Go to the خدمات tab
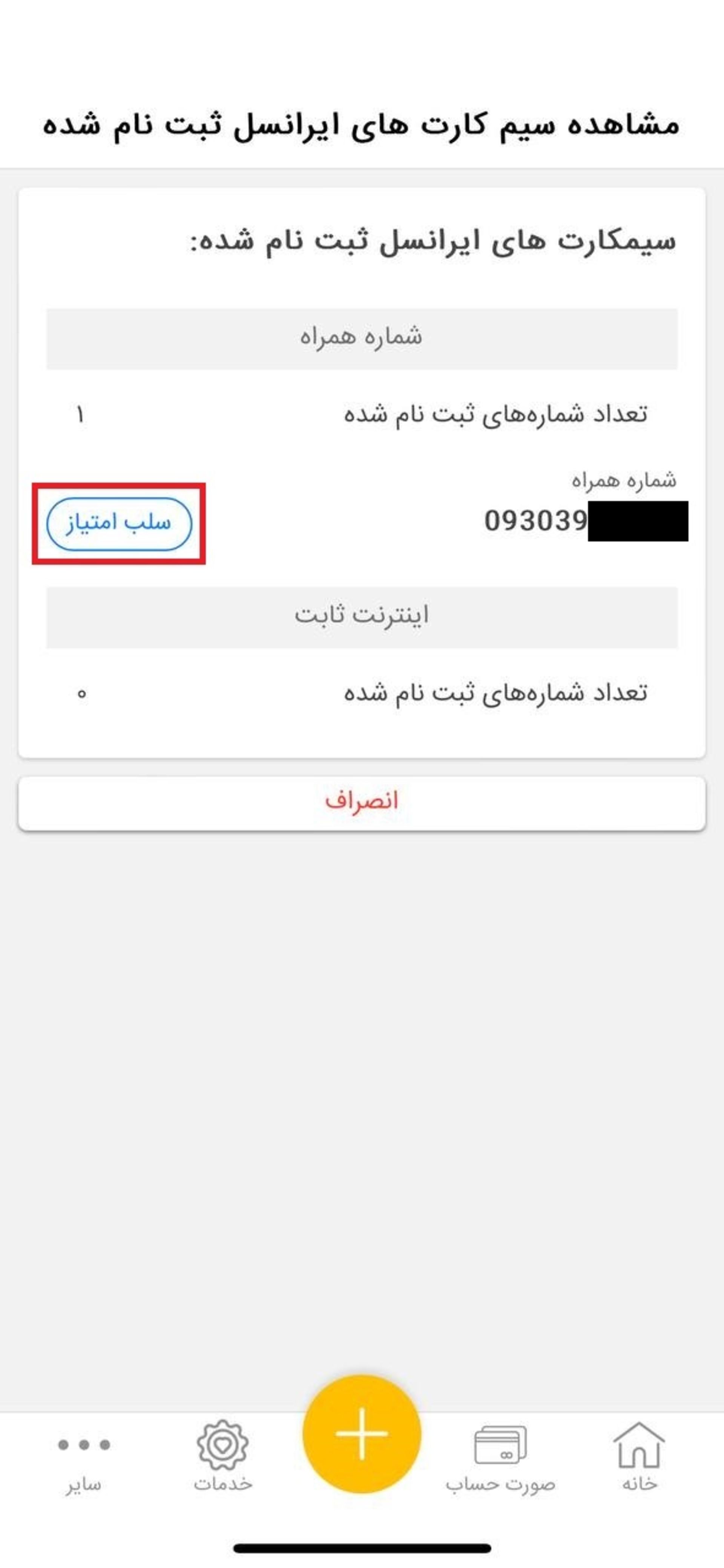The width and height of the screenshot is (724, 1568). tap(223, 1457)
